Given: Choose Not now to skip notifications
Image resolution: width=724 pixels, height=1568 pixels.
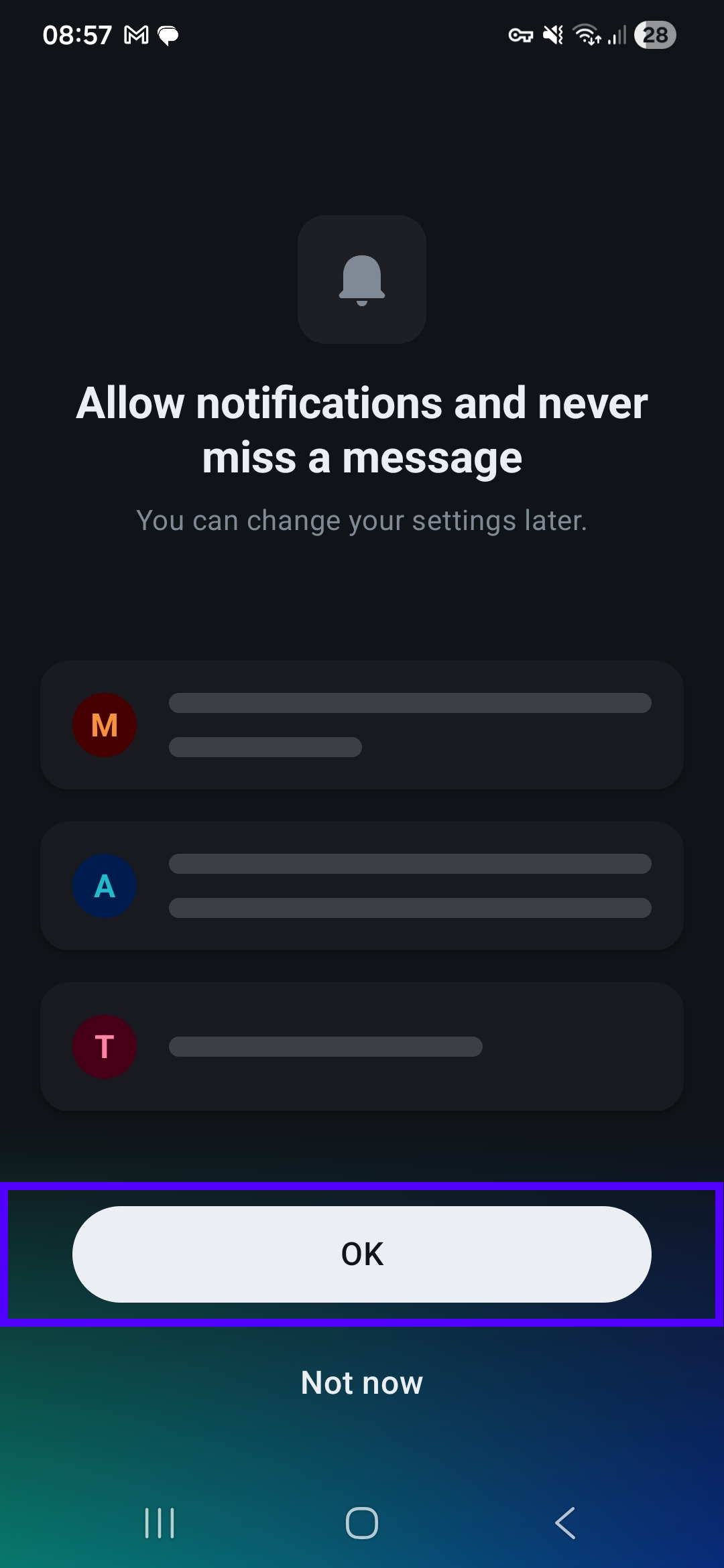Looking at the screenshot, I should click(362, 1382).
